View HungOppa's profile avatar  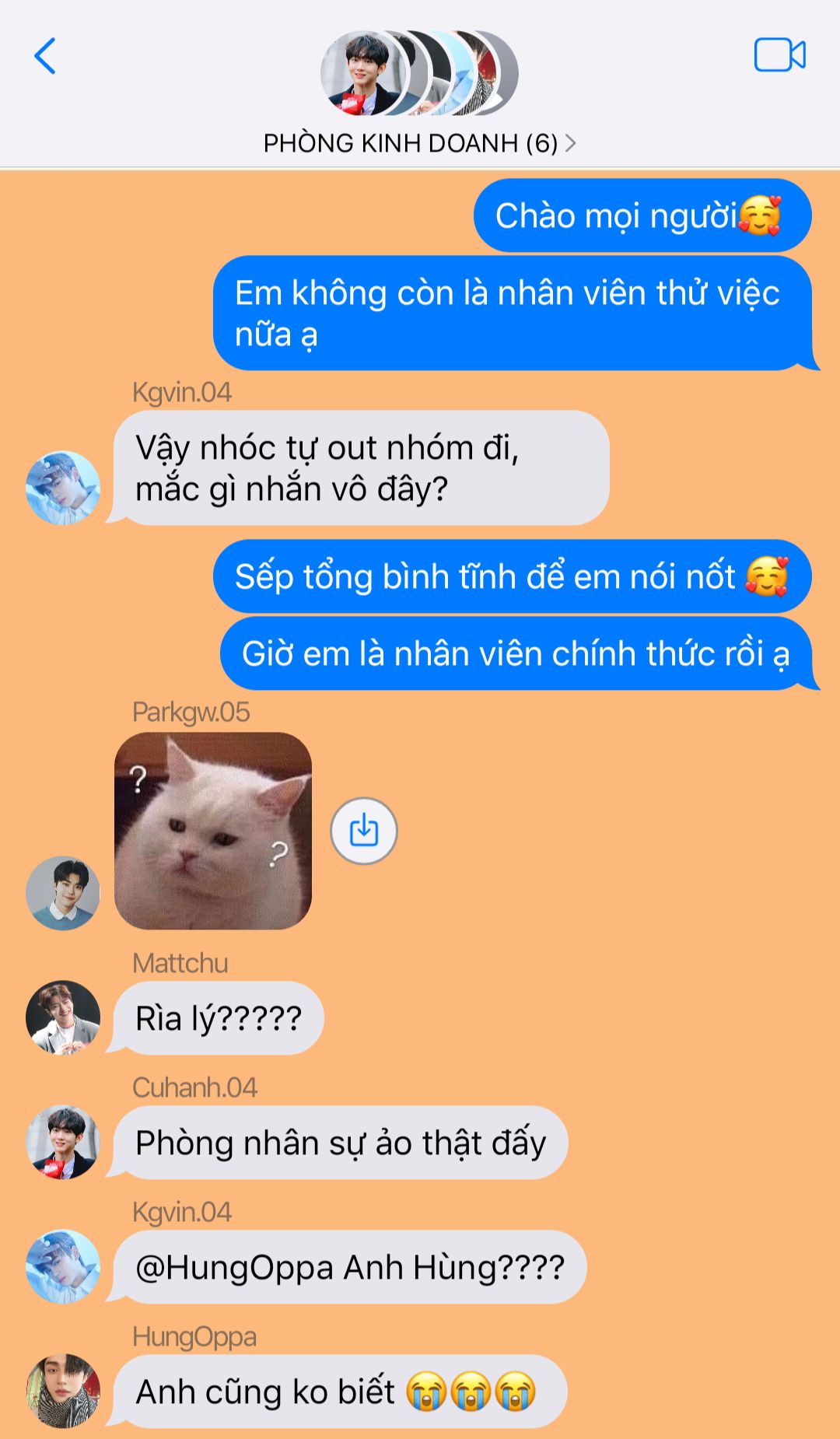coord(63,1391)
